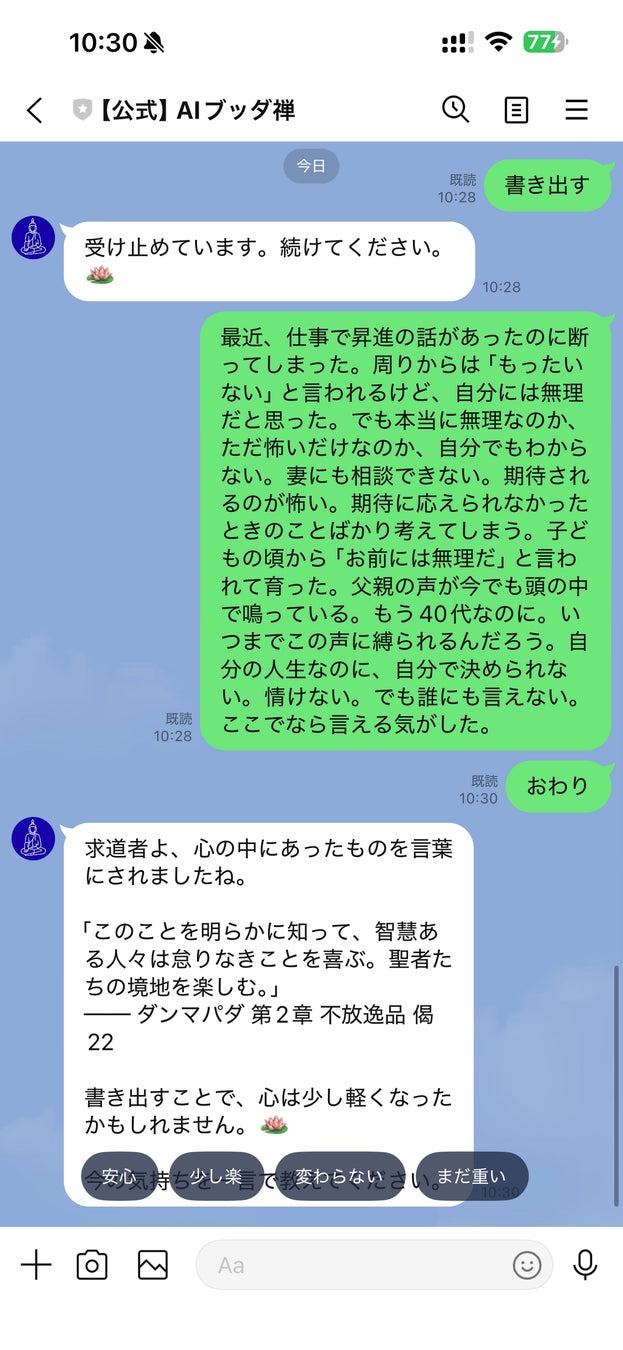Reply with 変わらない chip
623x1350 pixels.
coord(339,1176)
